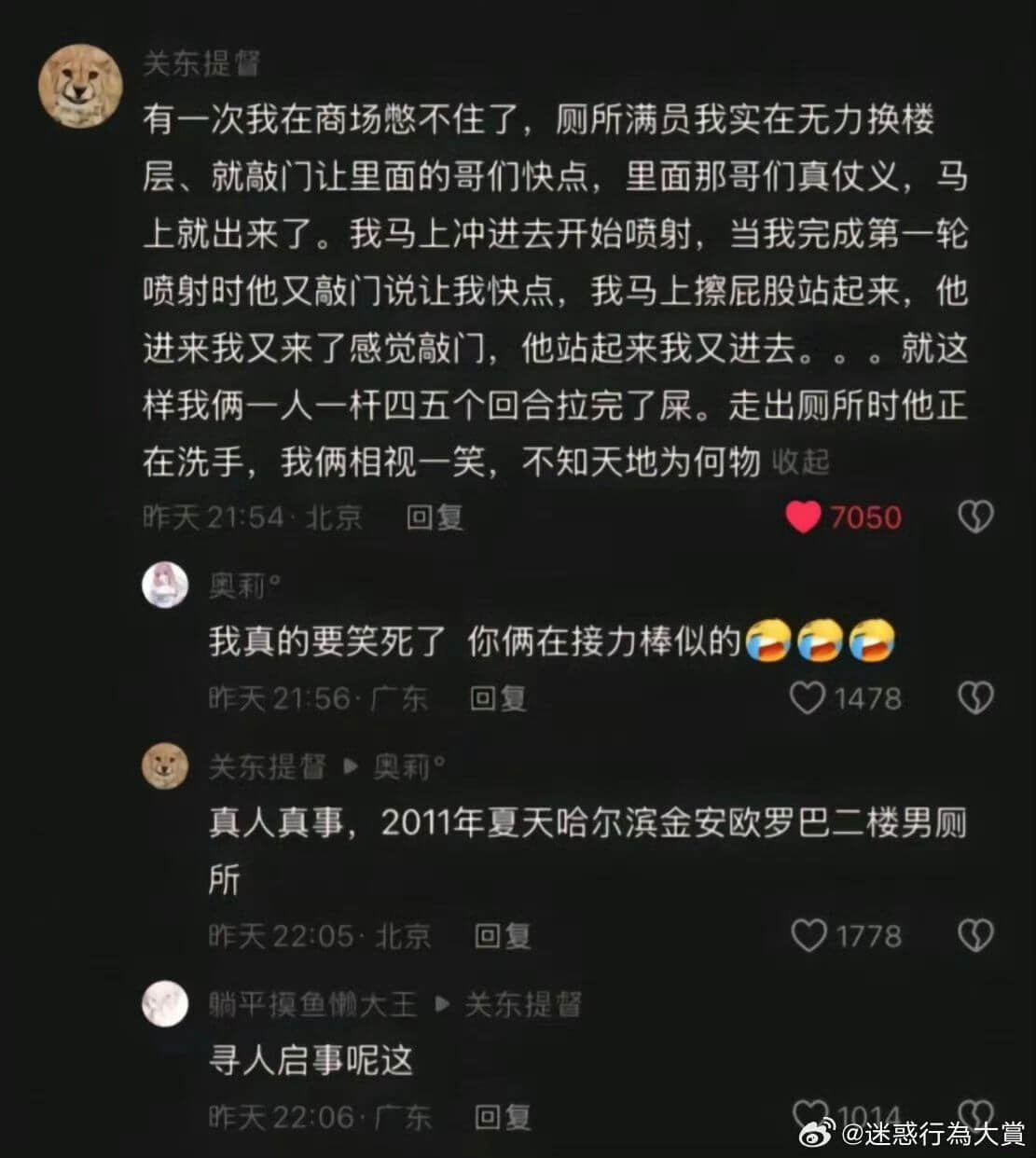Screen dimensions: 1036x1158
Task: Toggle the dislike on 奥莉's comment
Action: click(975, 697)
